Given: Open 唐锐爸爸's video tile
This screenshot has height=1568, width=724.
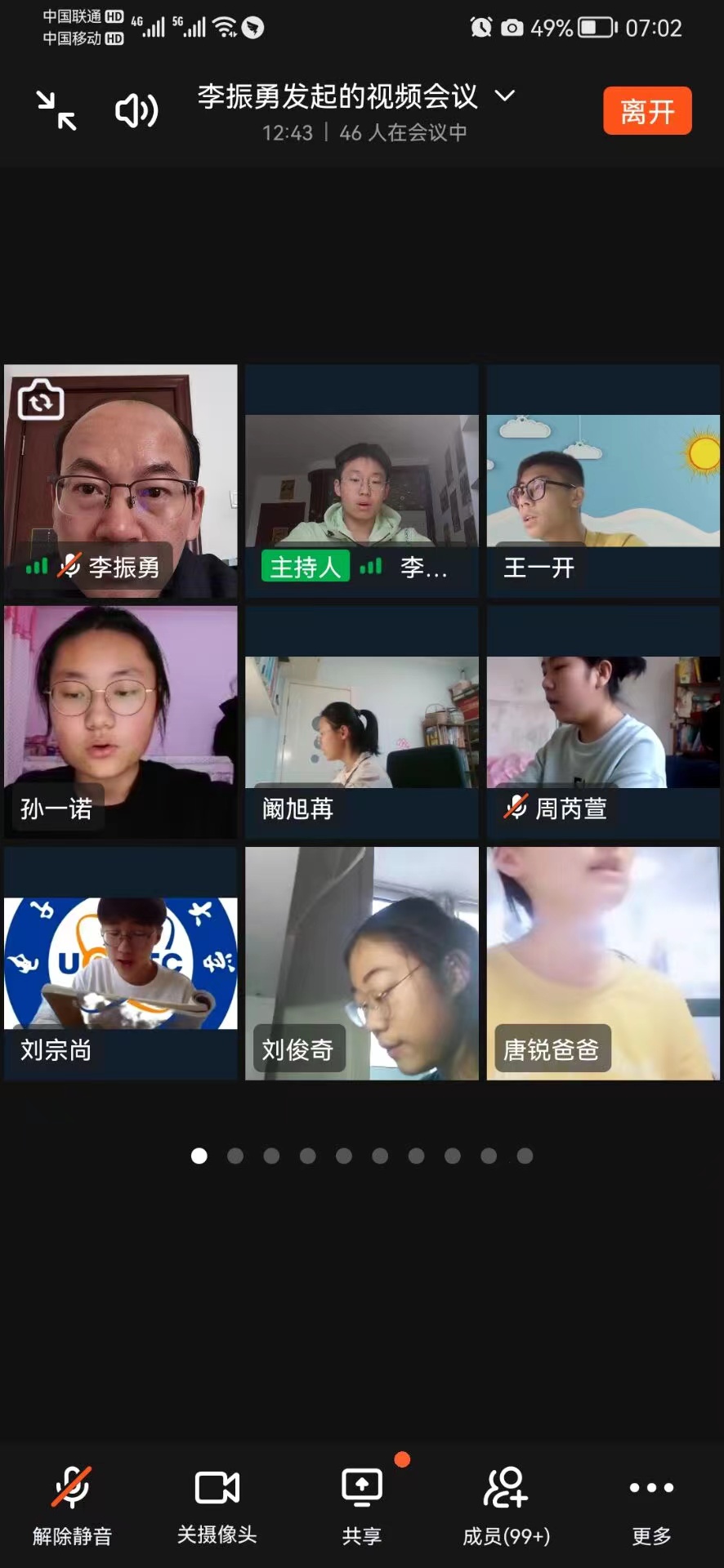Looking at the screenshot, I should pos(603,964).
